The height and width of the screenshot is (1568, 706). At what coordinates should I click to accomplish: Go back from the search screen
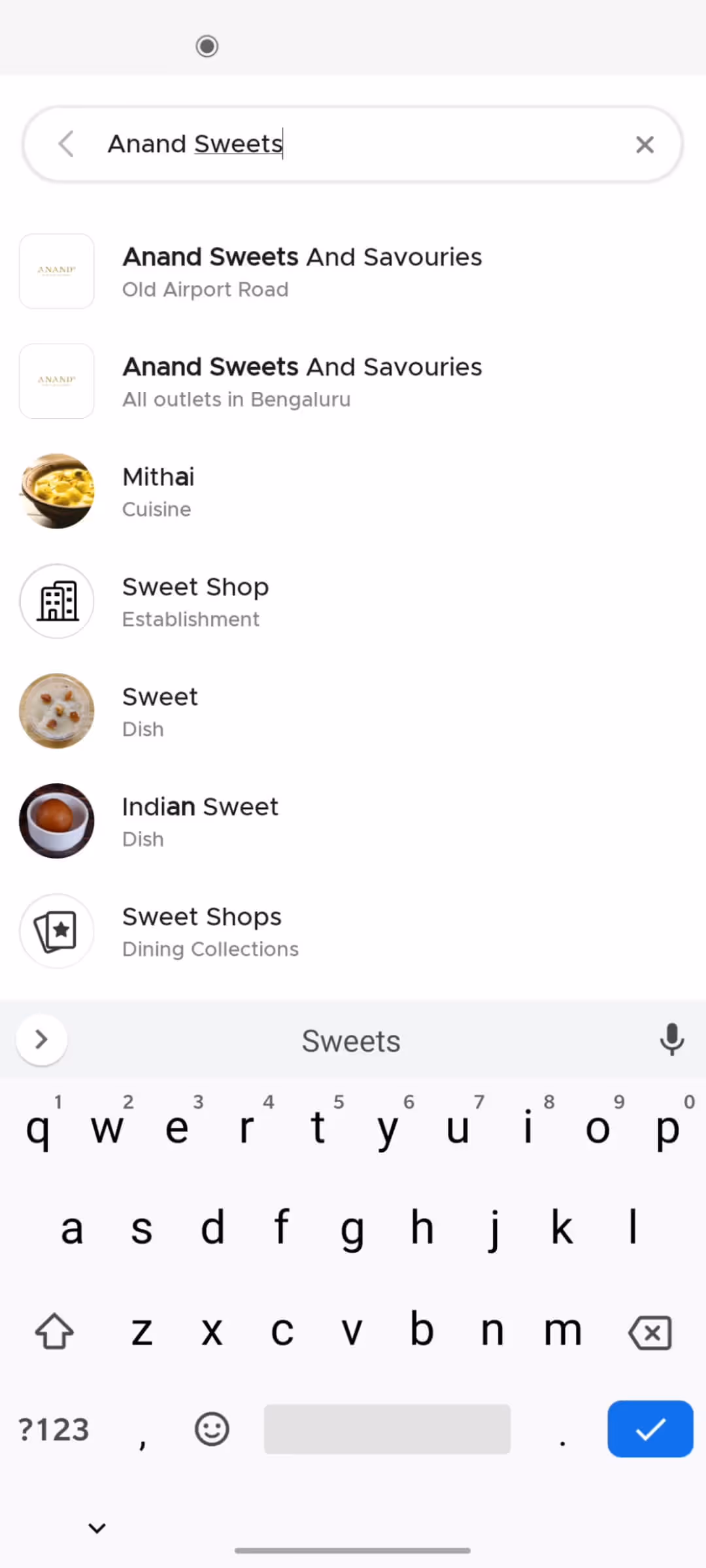point(66,144)
